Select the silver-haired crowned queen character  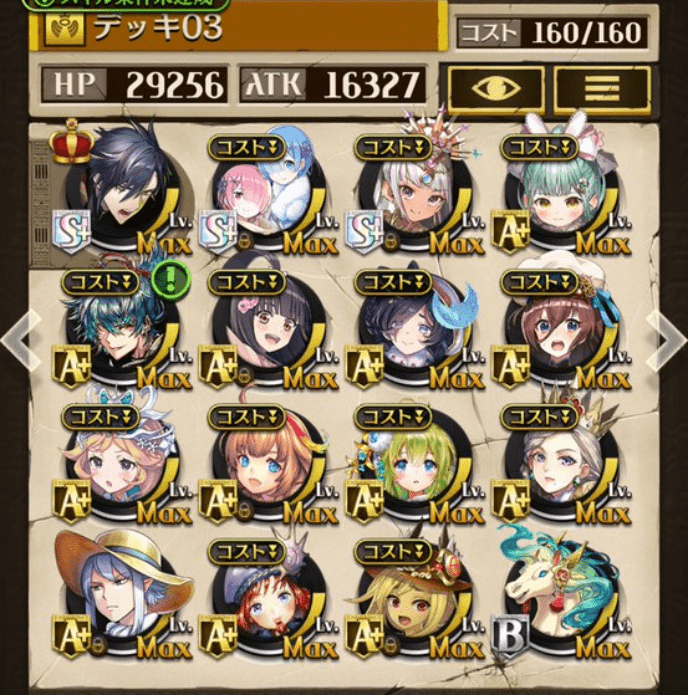tap(562, 465)
